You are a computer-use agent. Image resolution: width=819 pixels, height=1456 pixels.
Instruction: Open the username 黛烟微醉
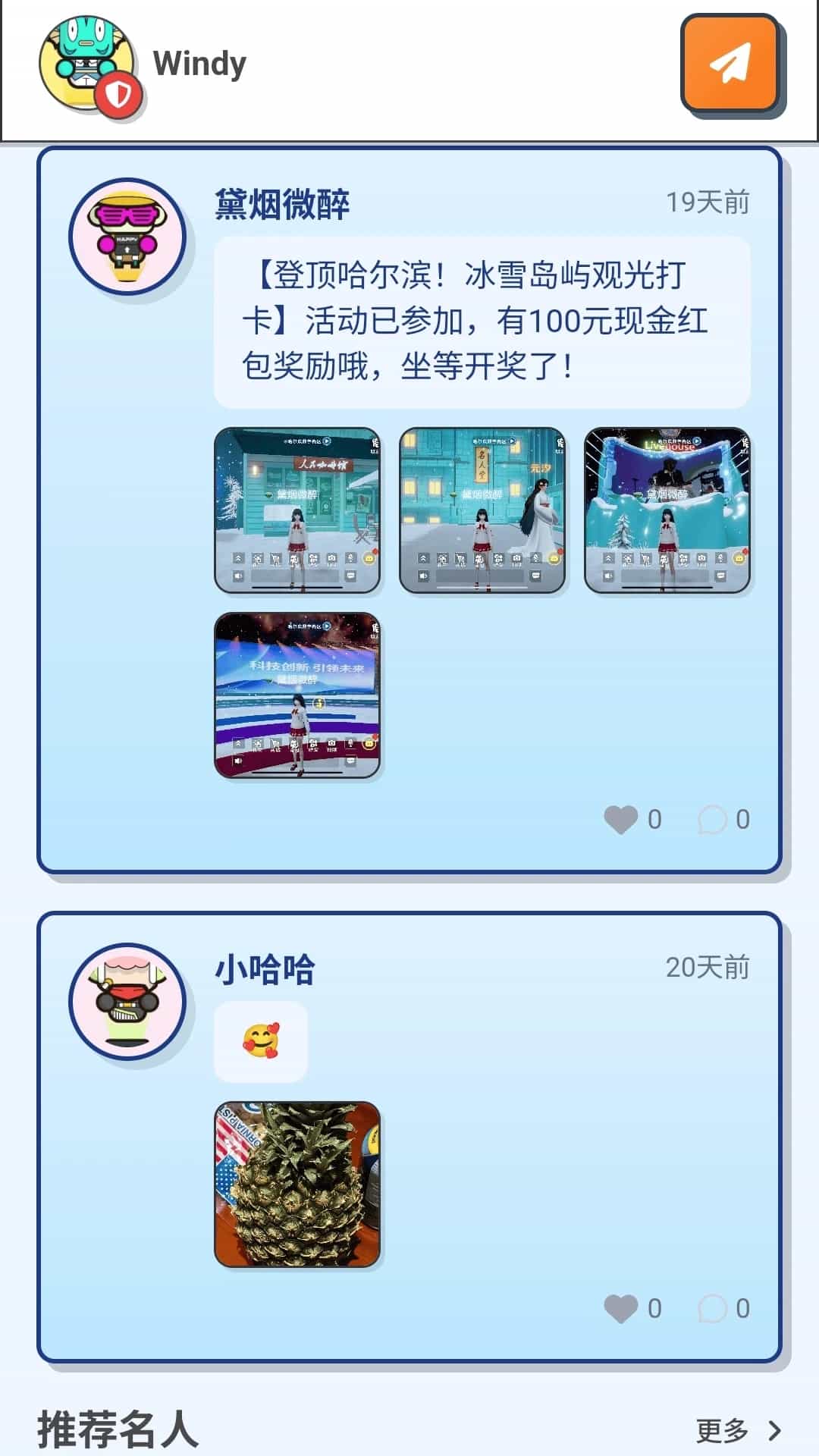[x=282, y=204]
